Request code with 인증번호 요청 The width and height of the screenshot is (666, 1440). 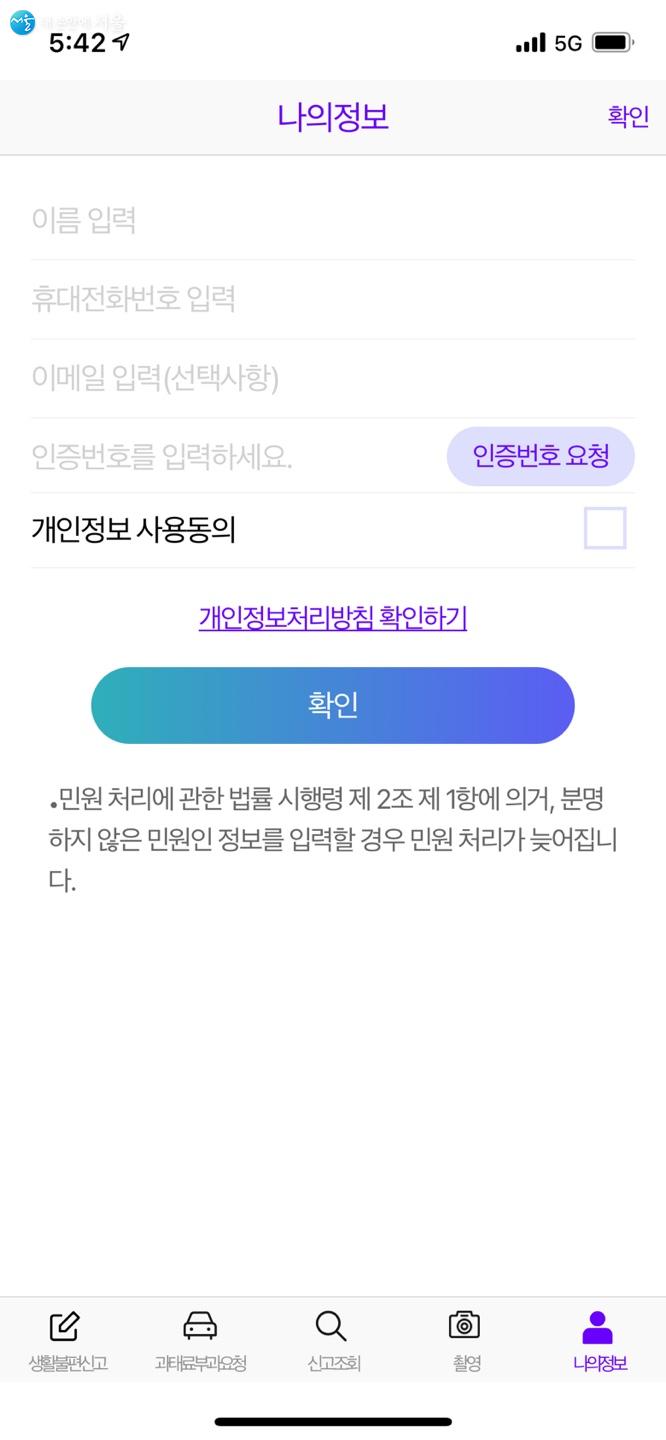pyautogui.click(x=540, y=457)
